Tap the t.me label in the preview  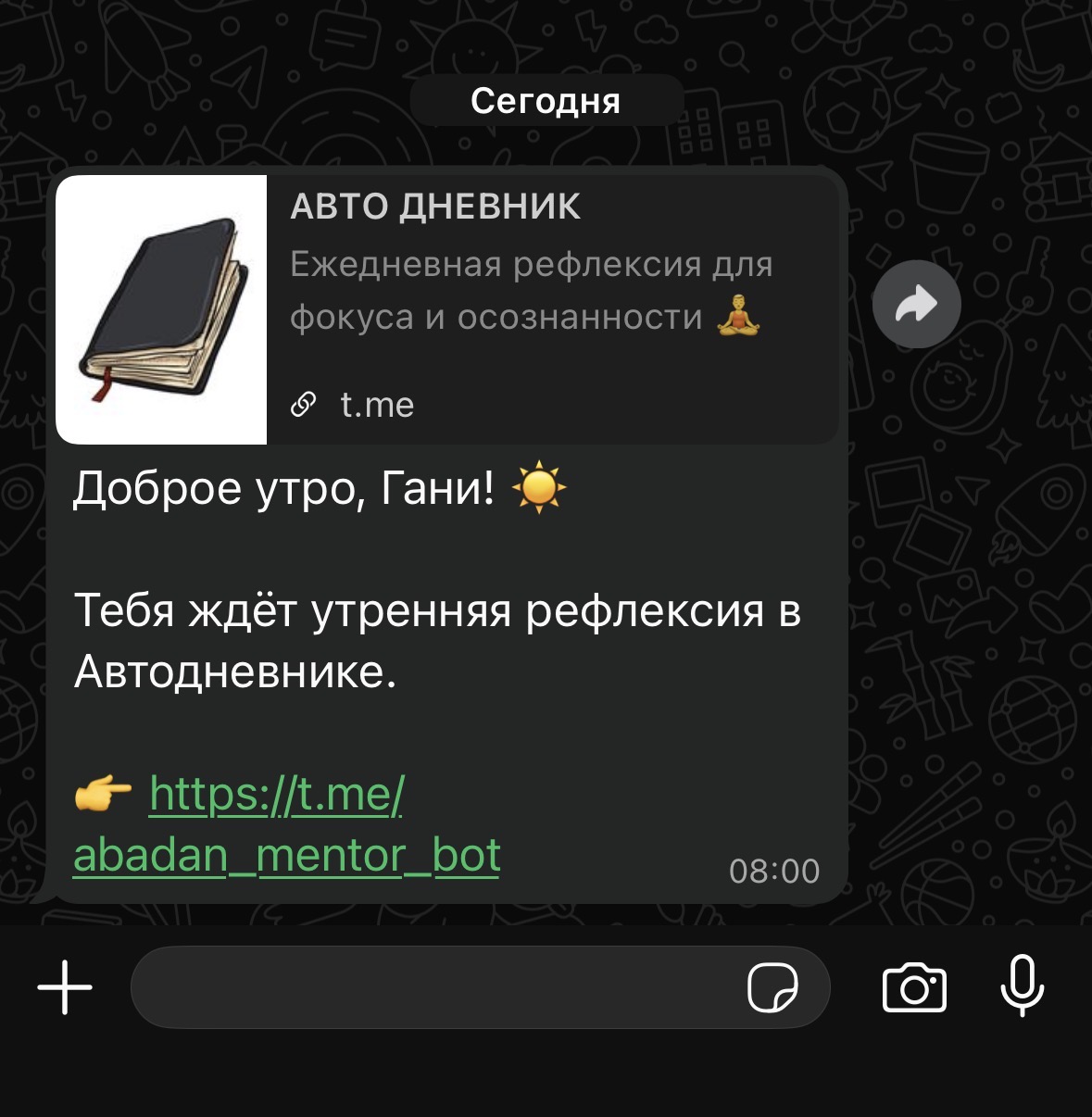pos(373,404)
